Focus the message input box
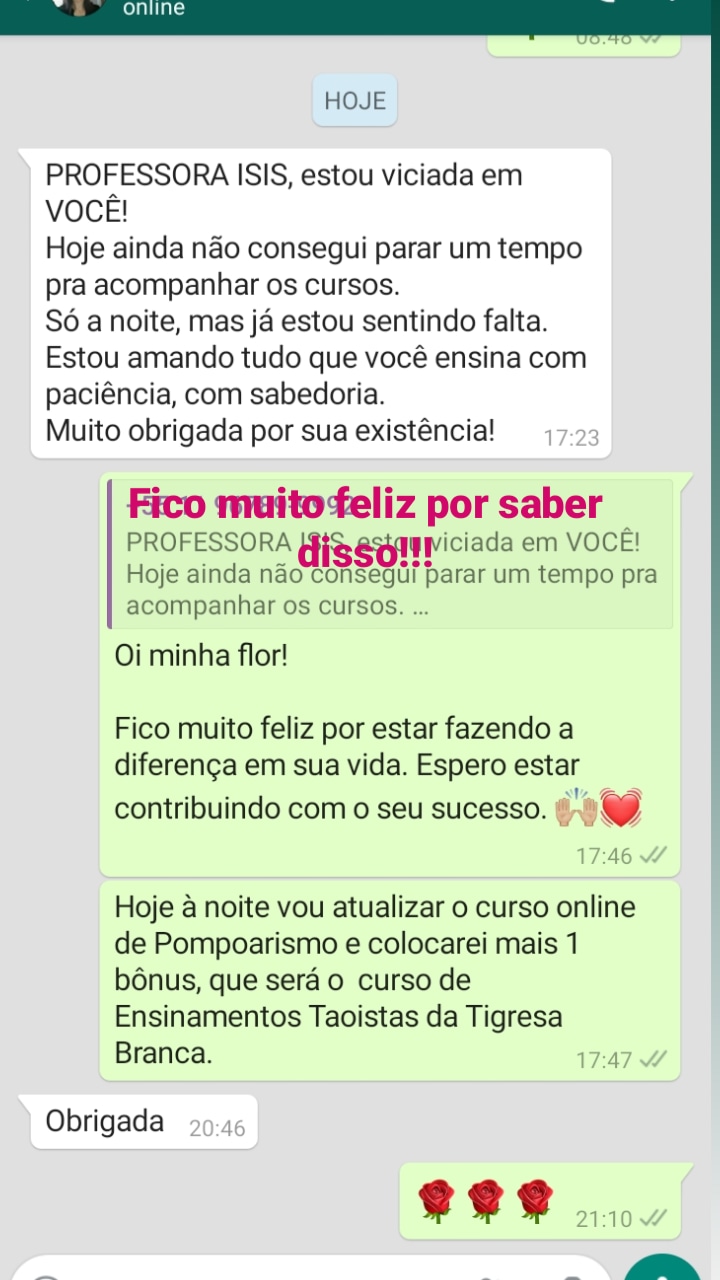Viewport: 720px width, 1280px height. (x=300, y=1270)
